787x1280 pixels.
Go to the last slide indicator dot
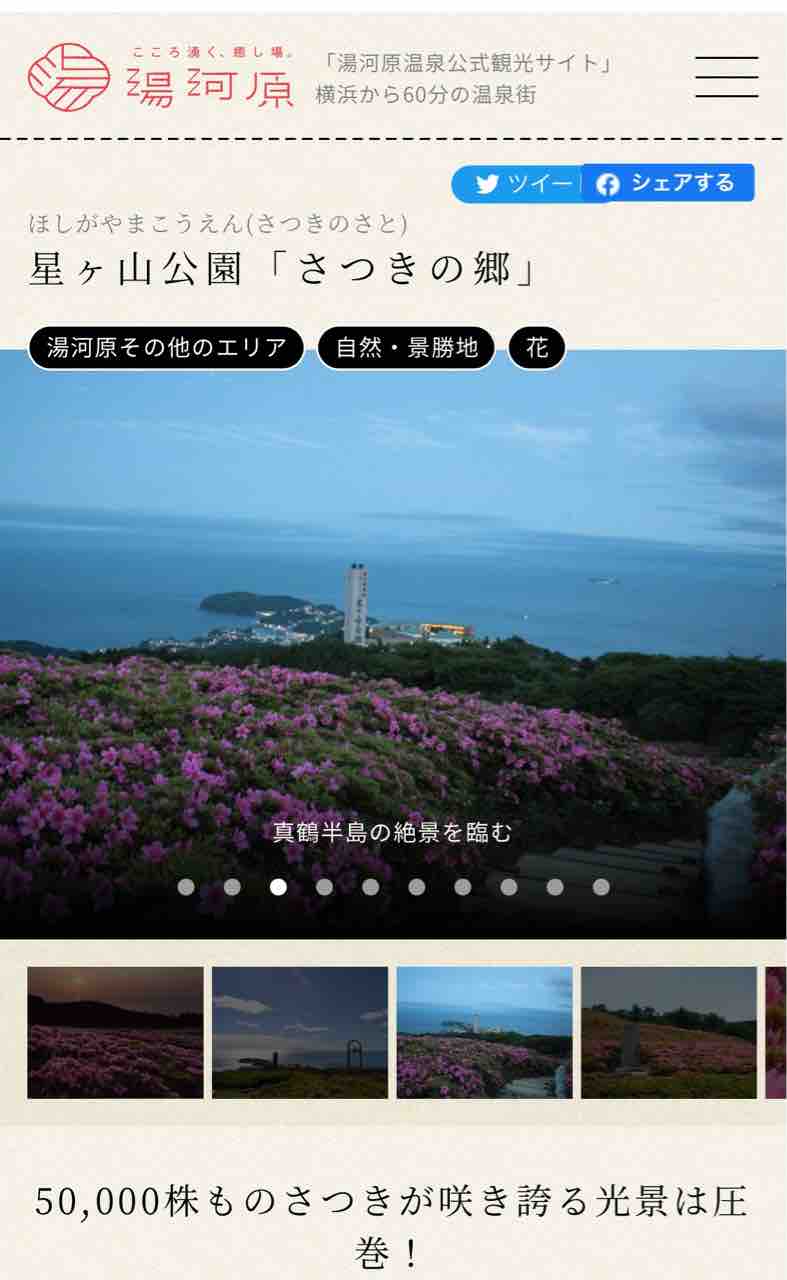point(601,887)
